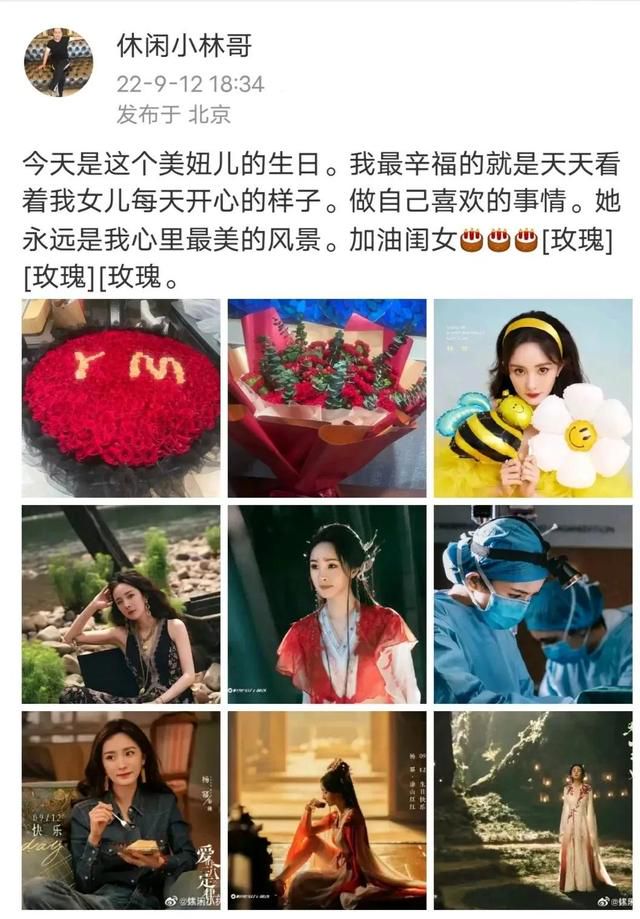
Task: Open the profile picture of 休闲小林哥
Action: pyautogui.click(x=58, y=62)
